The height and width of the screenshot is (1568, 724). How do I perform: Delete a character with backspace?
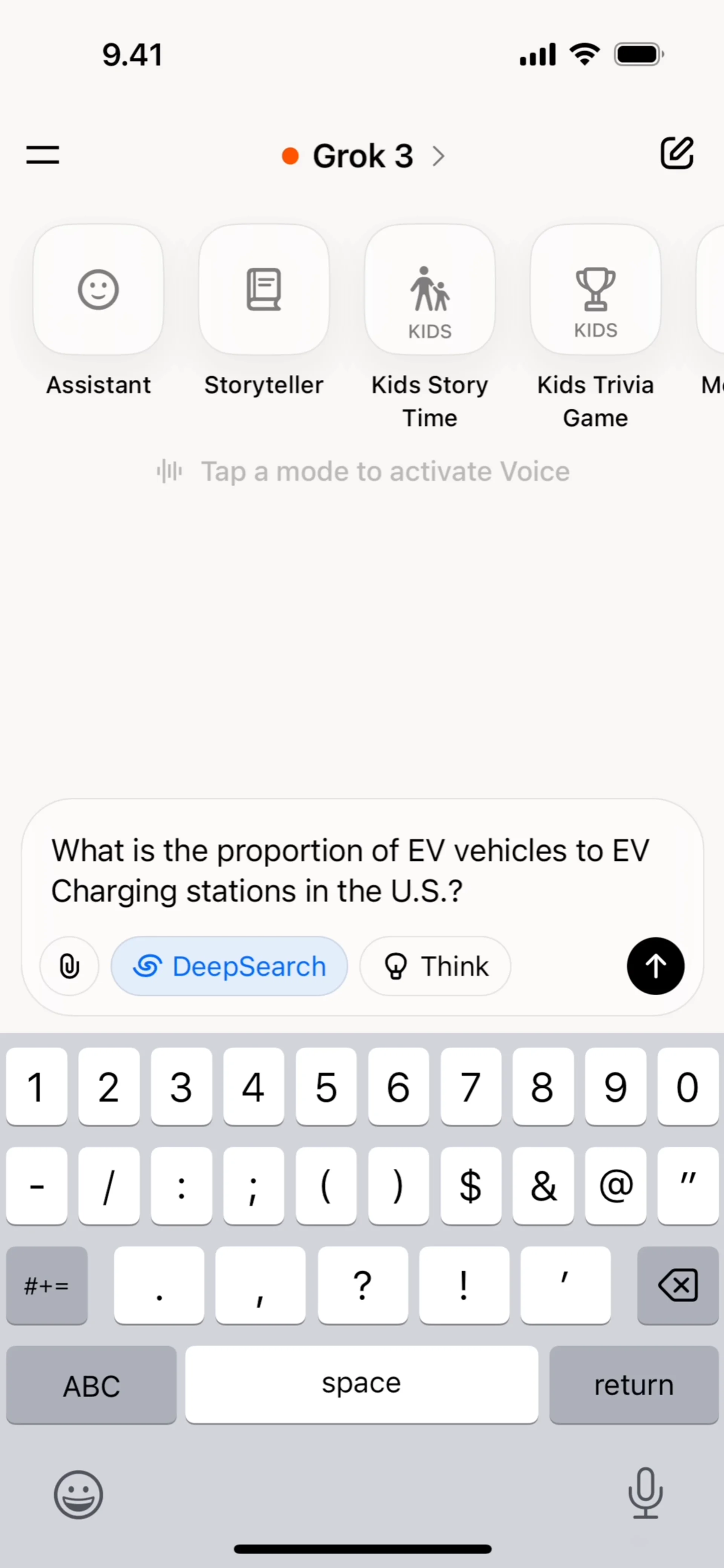(677, 1285)
